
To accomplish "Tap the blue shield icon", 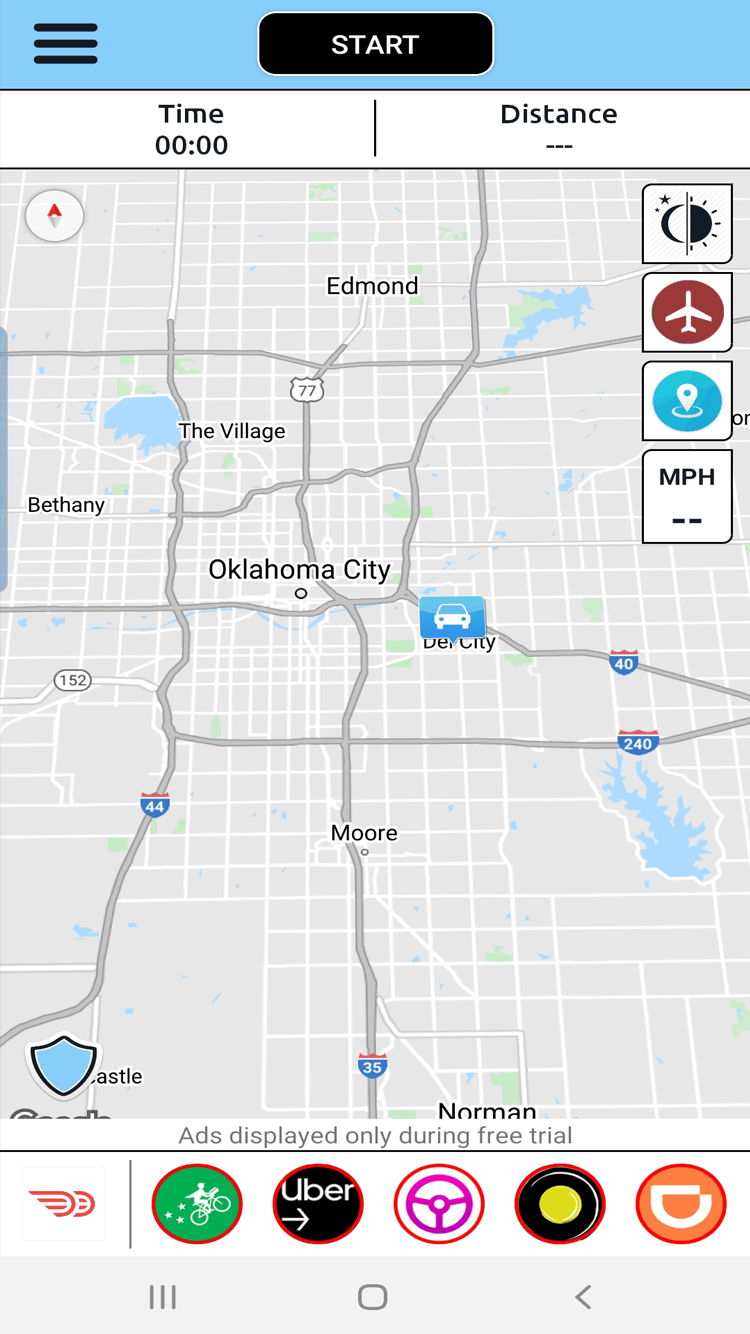I will click(62, 1065).
